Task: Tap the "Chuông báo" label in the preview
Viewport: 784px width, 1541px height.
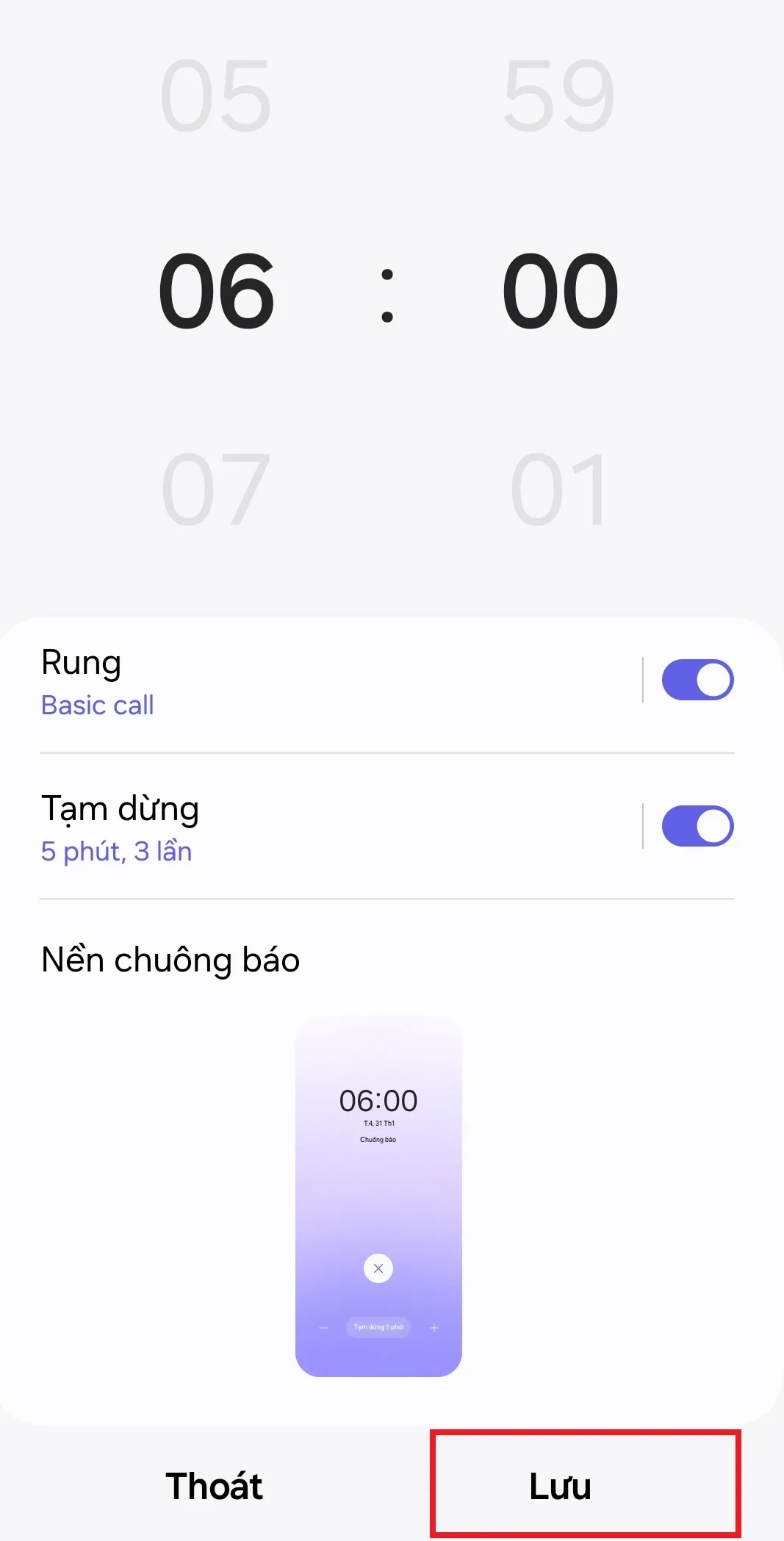Action: click(378, 1139)
